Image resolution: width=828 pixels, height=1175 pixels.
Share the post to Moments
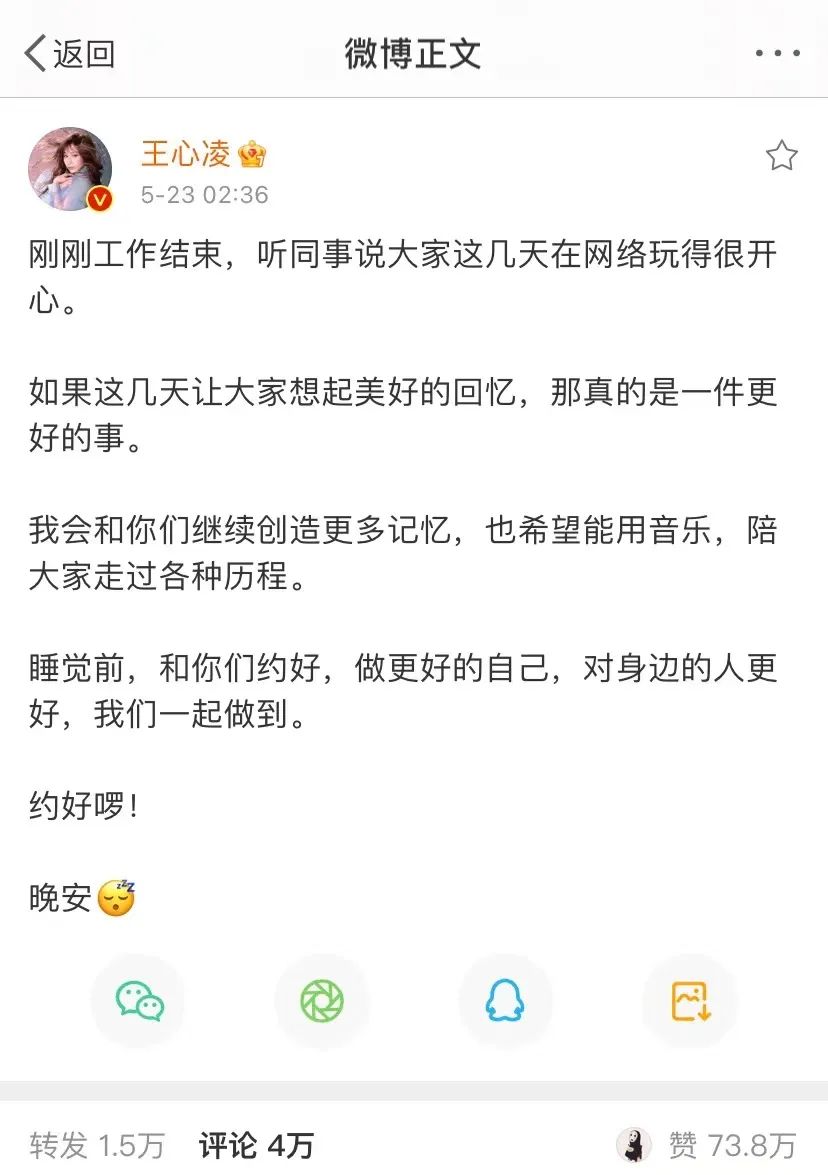click(x=322, y=1001)
